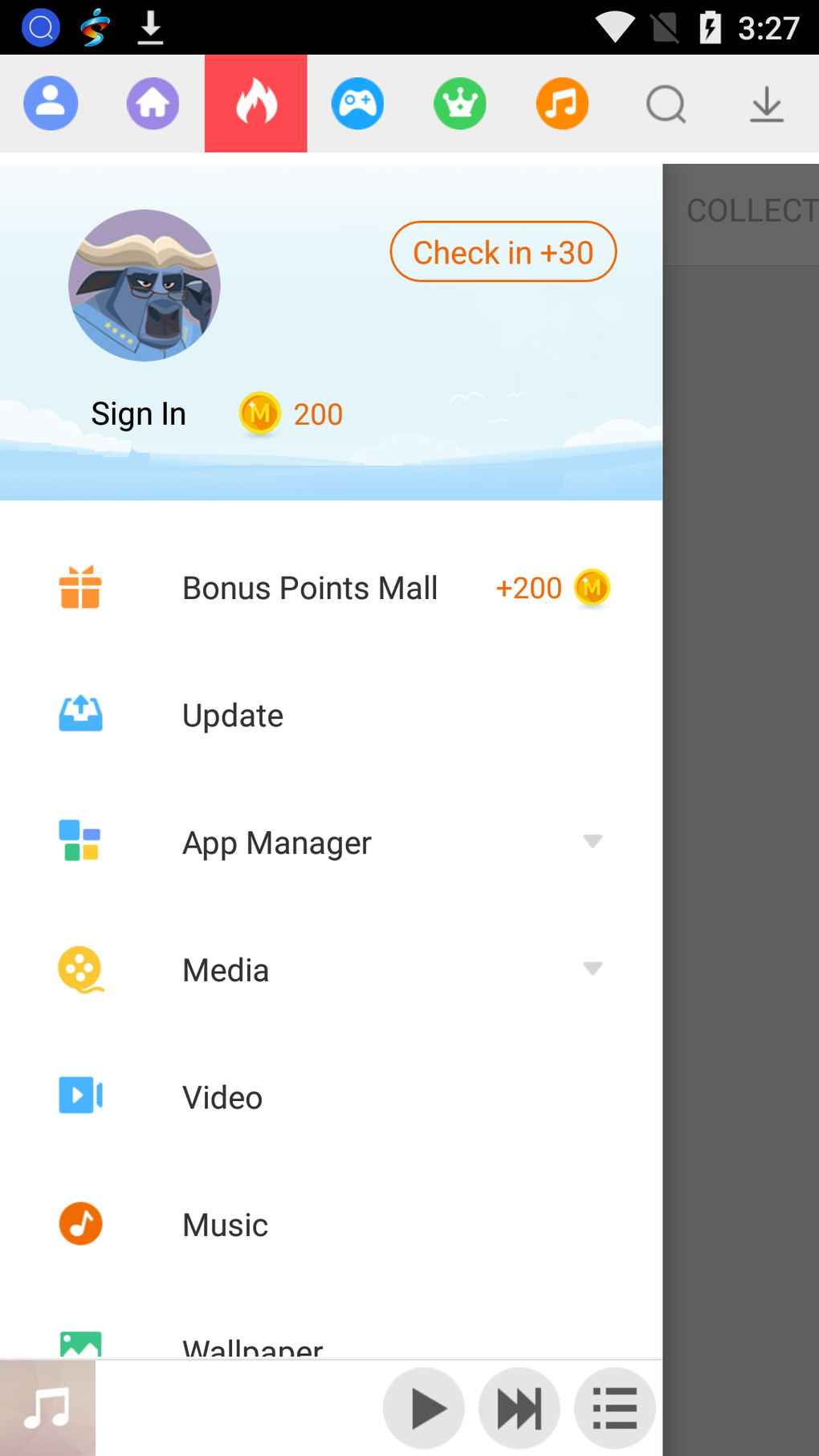The image size is (819, 1456).
Task: Switch to the crown ranking tab
Action: (x=460, y=104)
